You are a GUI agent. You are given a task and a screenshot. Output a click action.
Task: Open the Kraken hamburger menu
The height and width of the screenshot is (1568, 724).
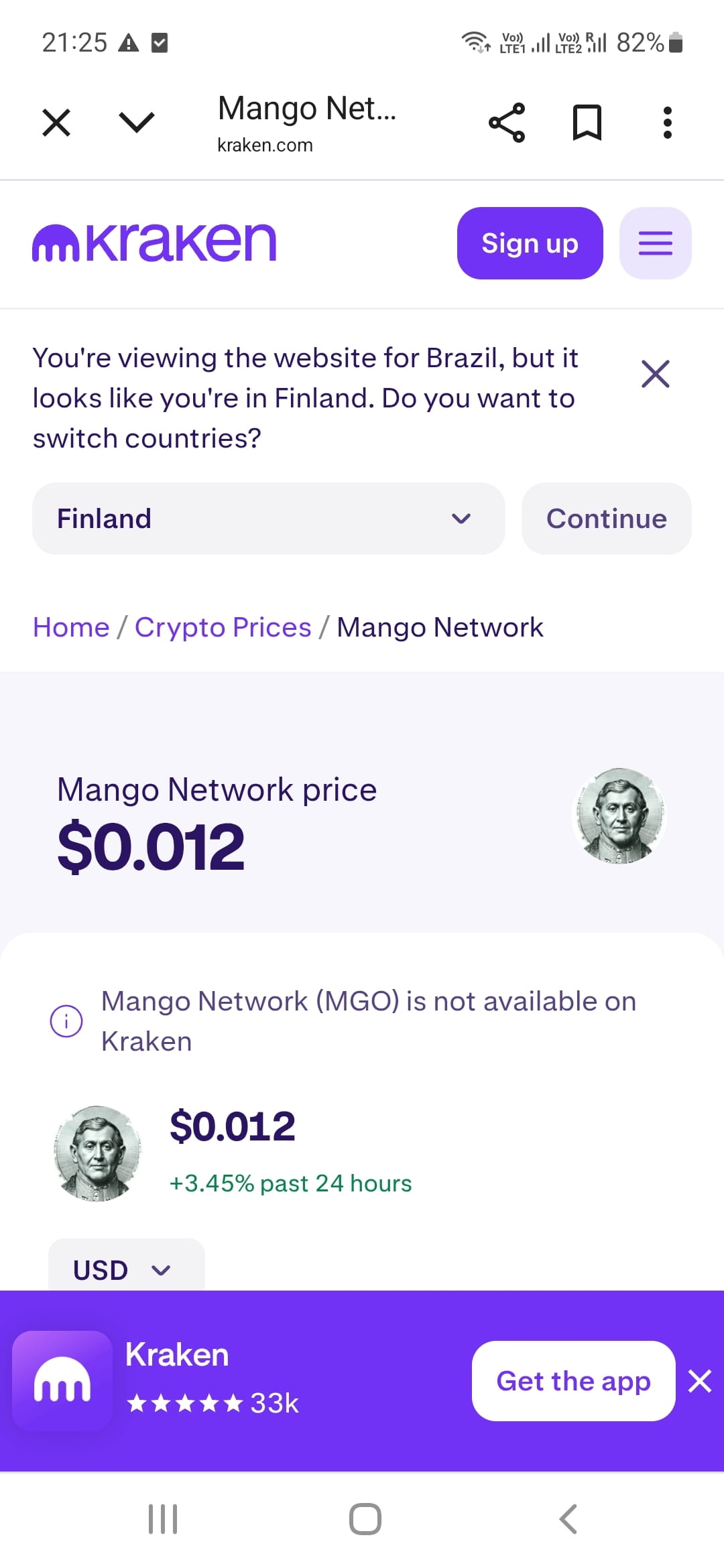point(655,243)
